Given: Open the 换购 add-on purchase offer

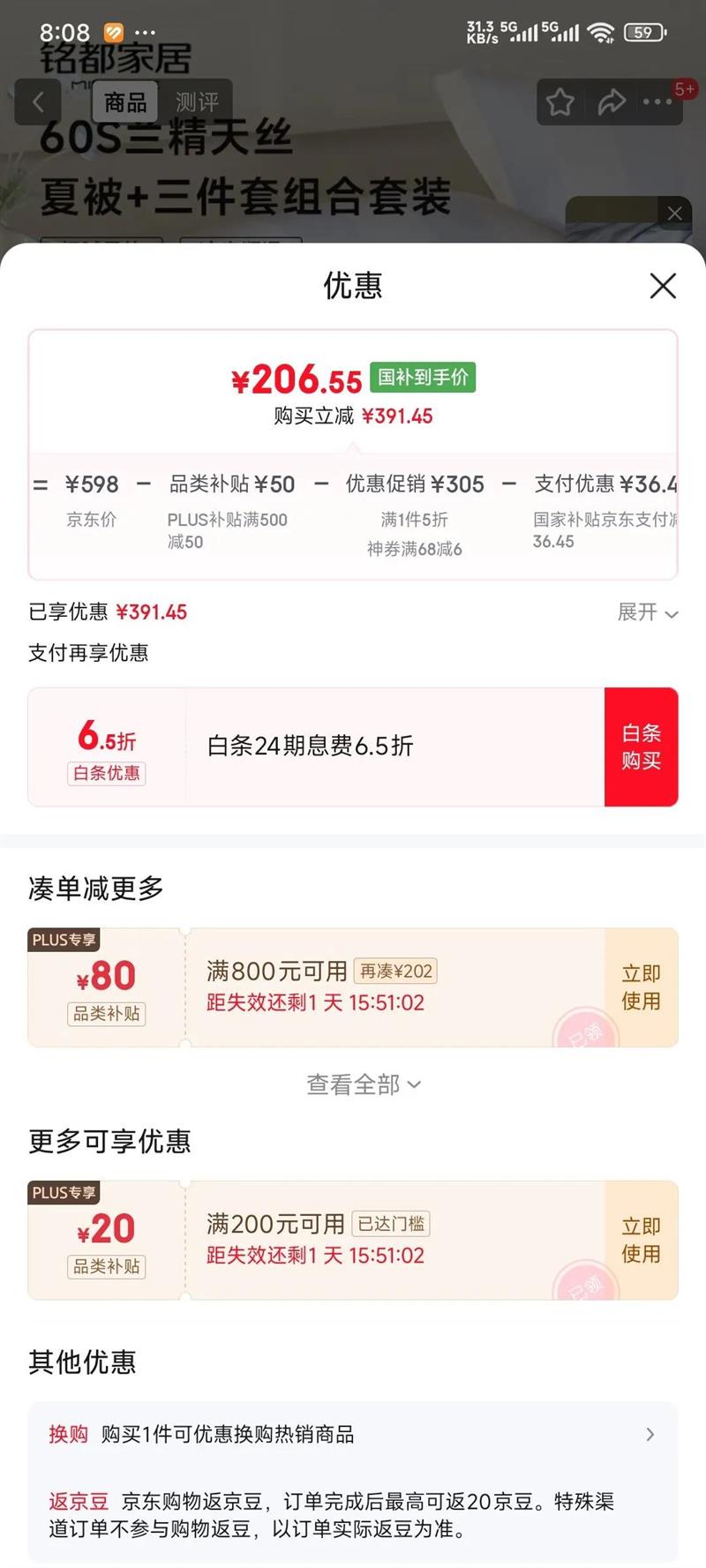Looking at the screenshot, I should [353, 1435].
